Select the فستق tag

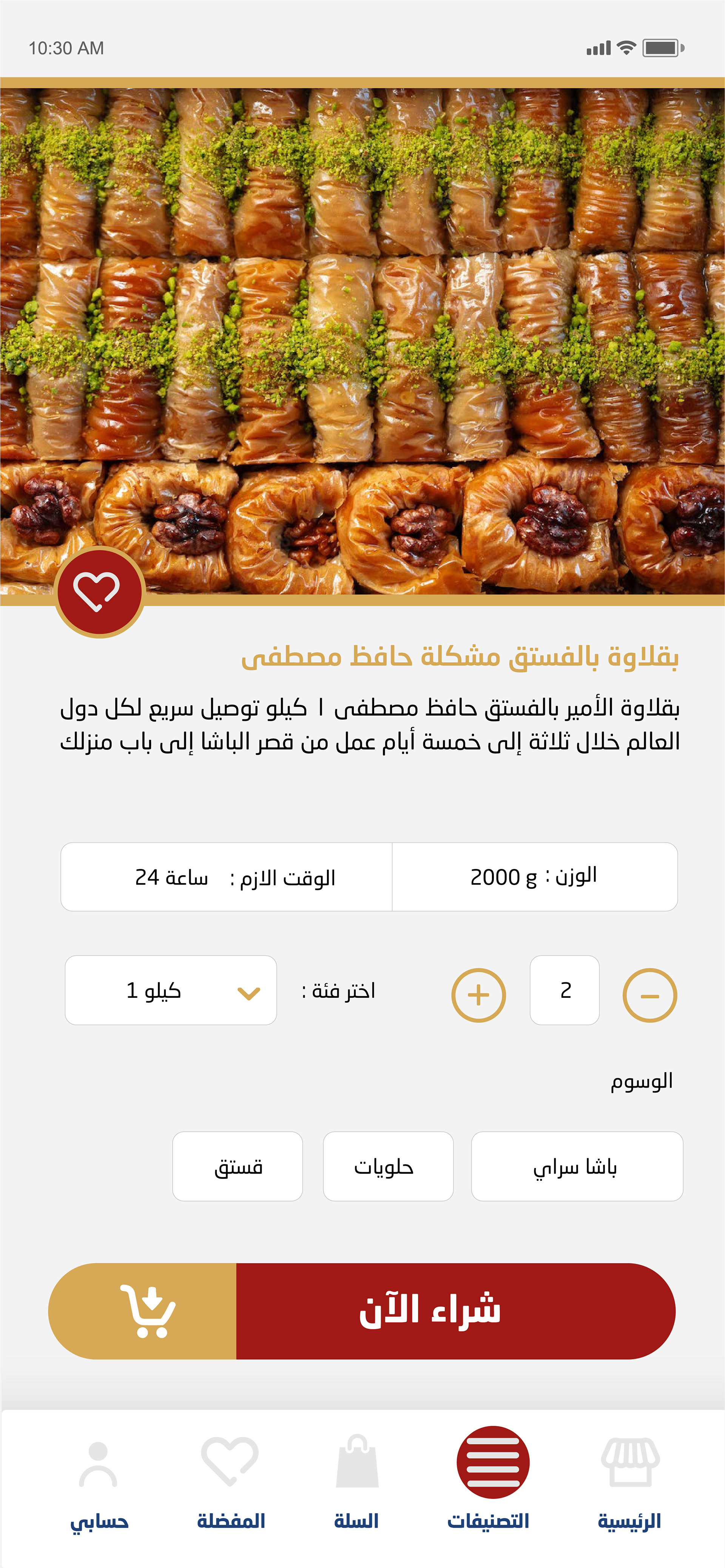[x=237, y=1166]
